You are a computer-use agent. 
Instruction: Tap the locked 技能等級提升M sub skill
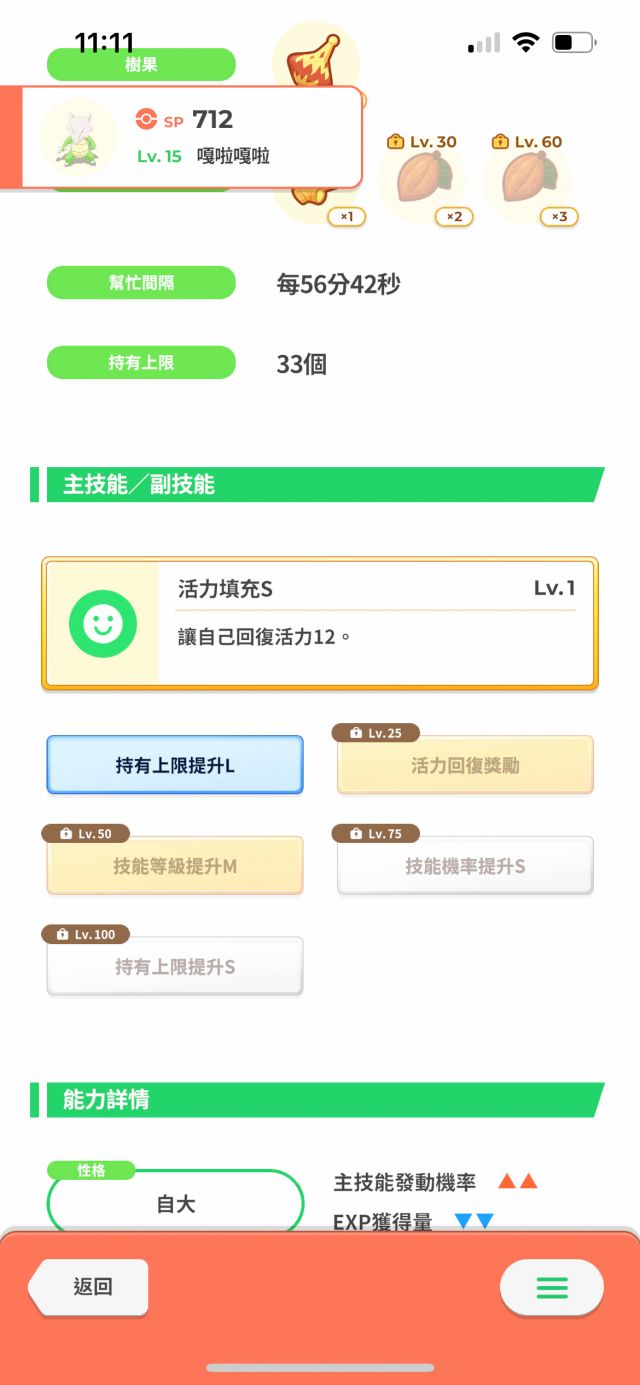click(175, 866)
